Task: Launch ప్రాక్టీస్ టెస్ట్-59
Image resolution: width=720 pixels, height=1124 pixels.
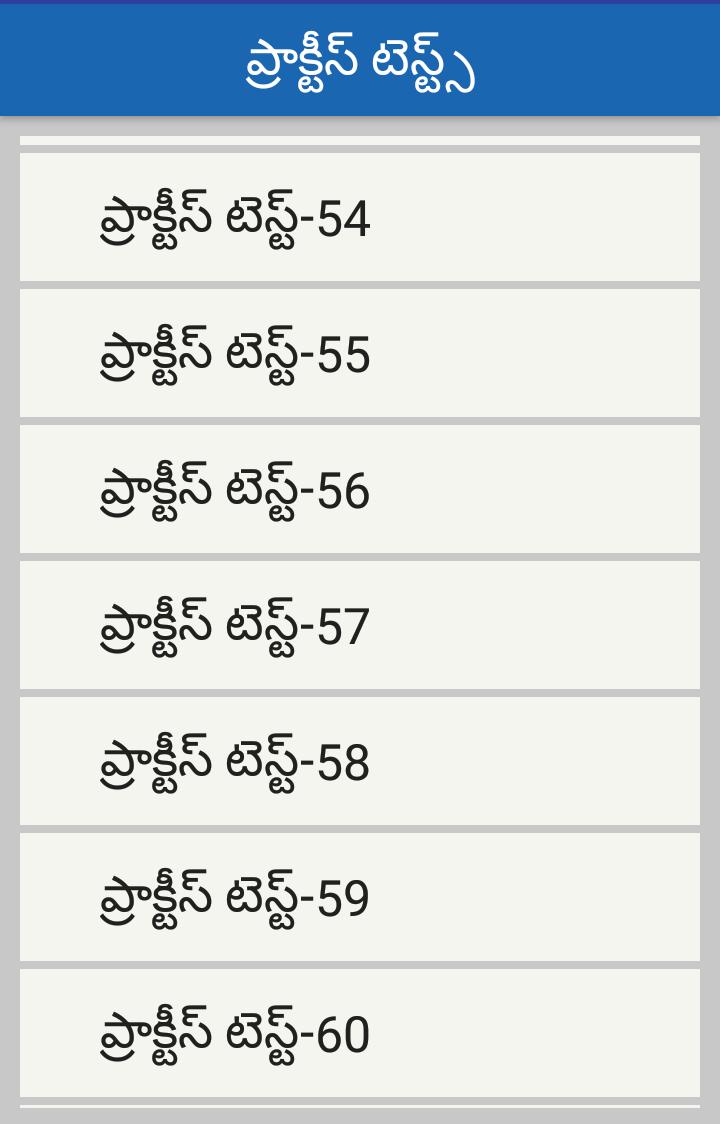Action: tap(360, 898)
